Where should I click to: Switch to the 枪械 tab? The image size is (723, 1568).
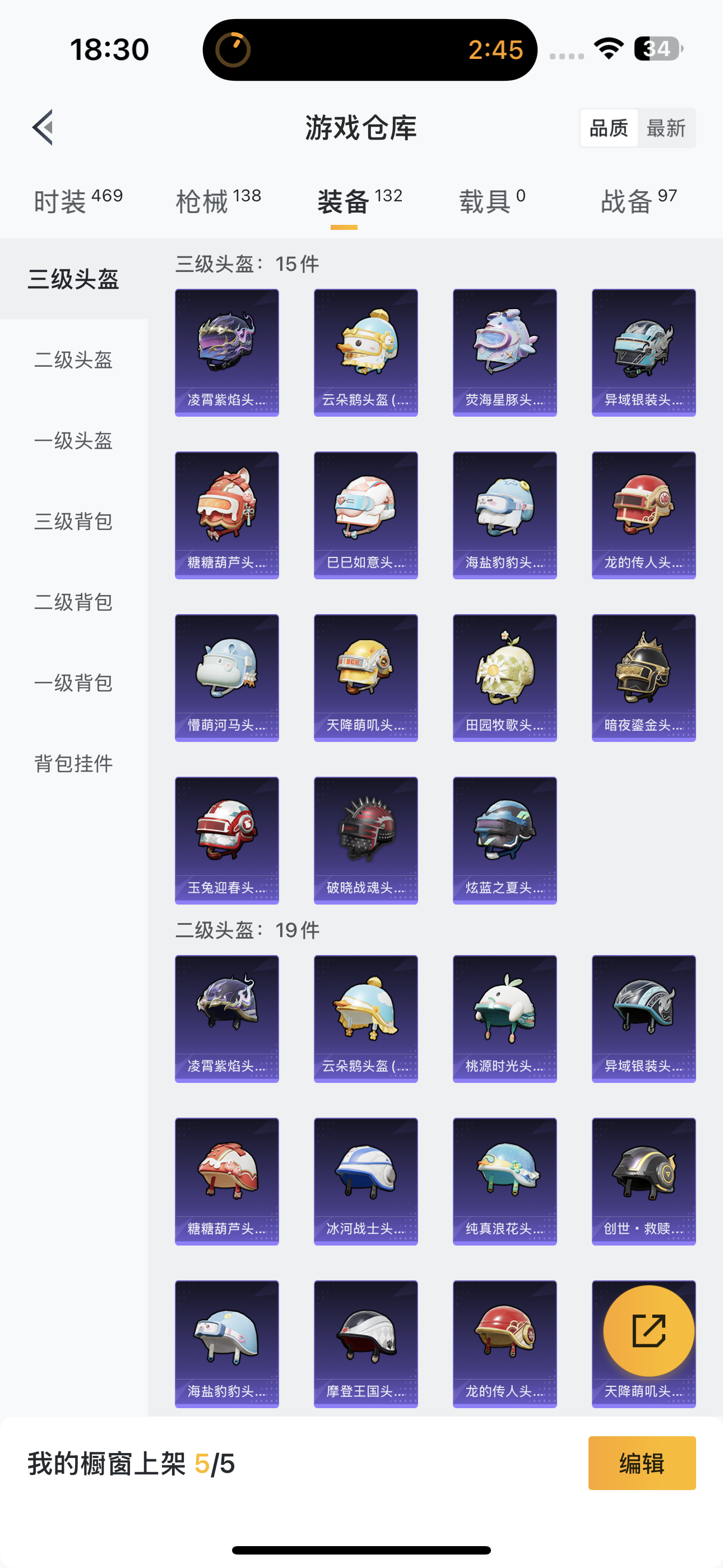click(218, 200)
